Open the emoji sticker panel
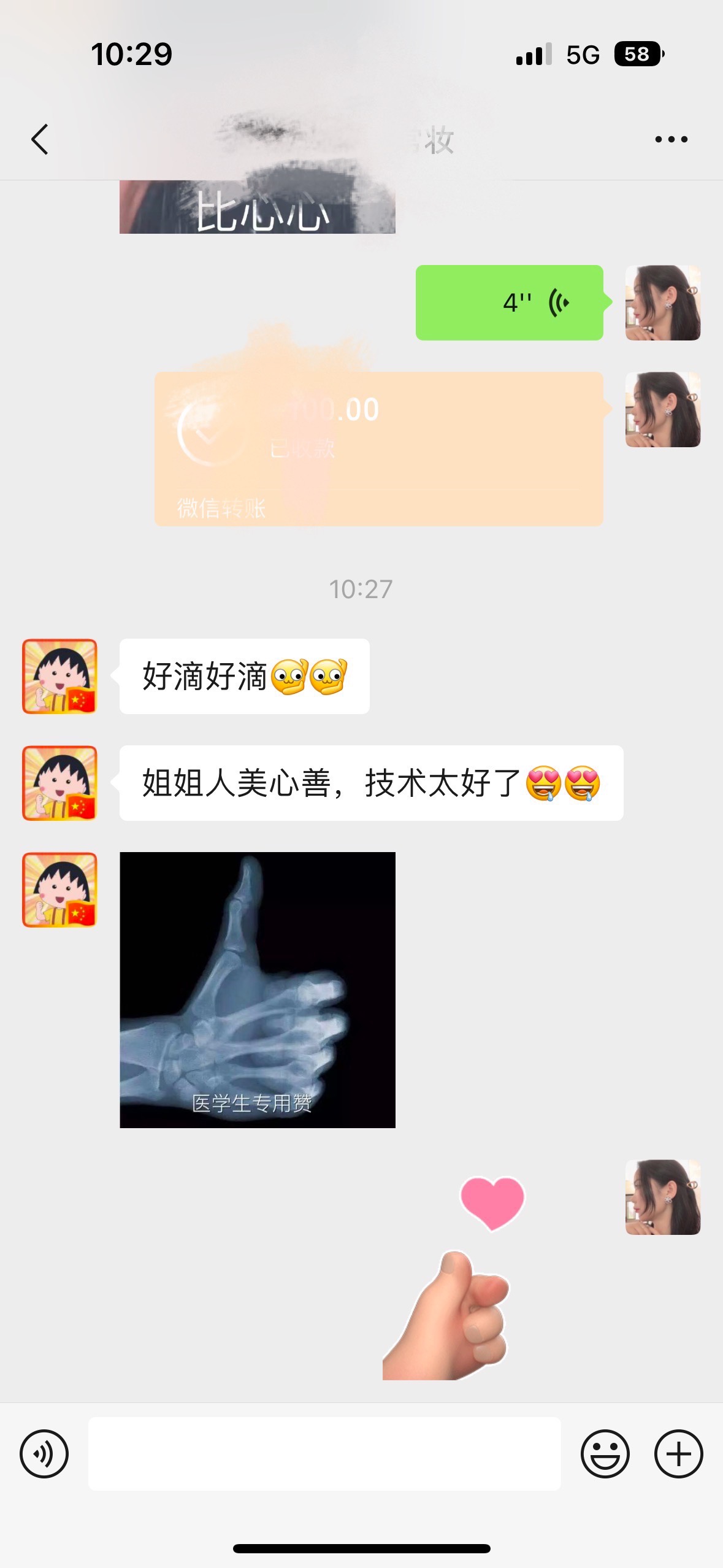 (605, 1453)
